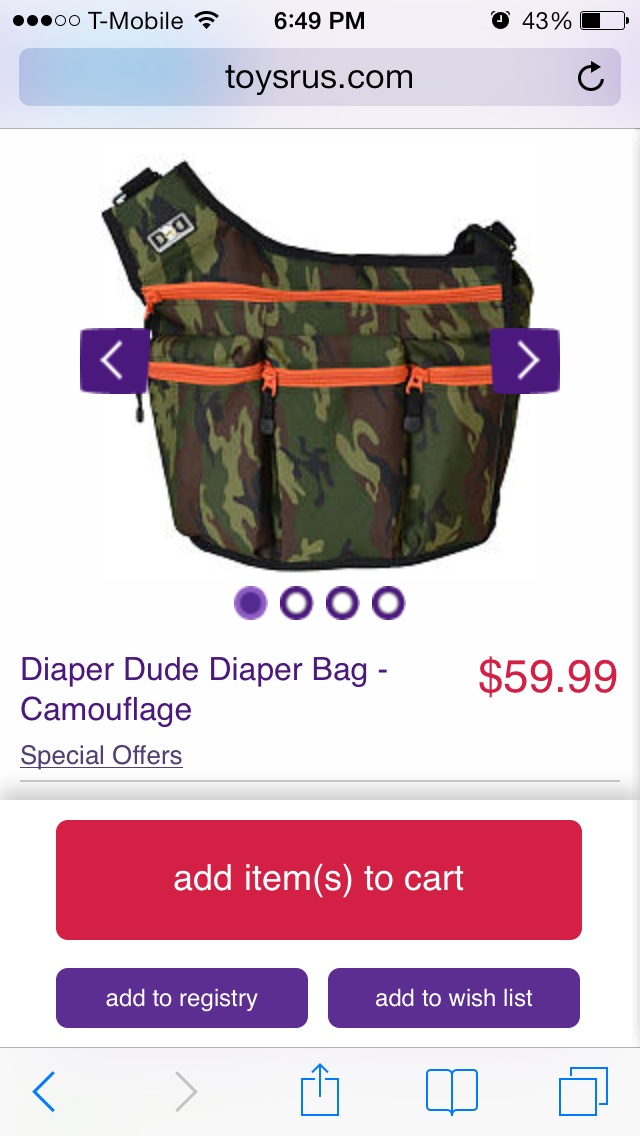
Task: Add item(s) to cart
Action: coord(318,879)
